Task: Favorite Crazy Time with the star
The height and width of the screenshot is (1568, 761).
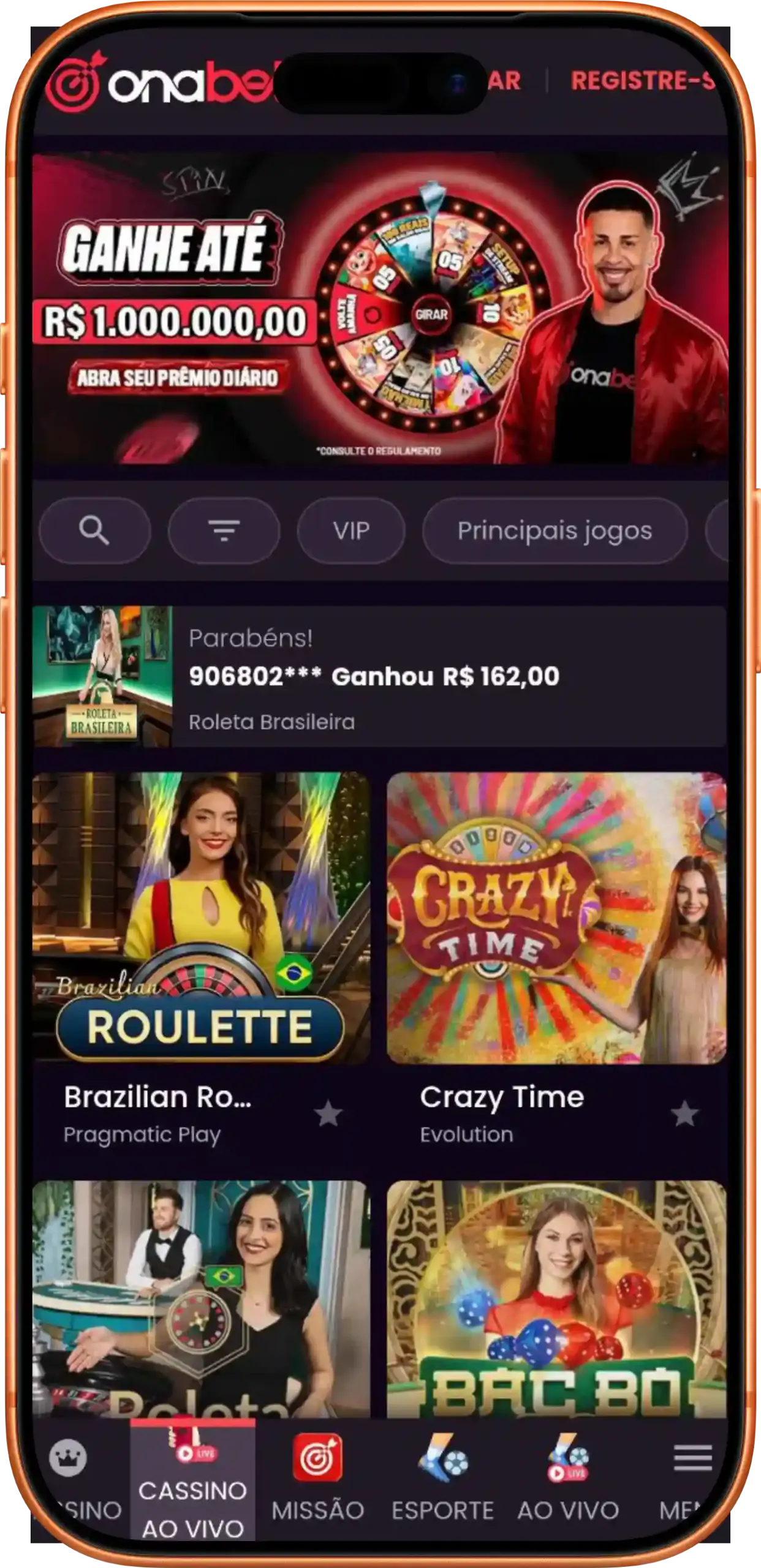Action: [684, 1113]
